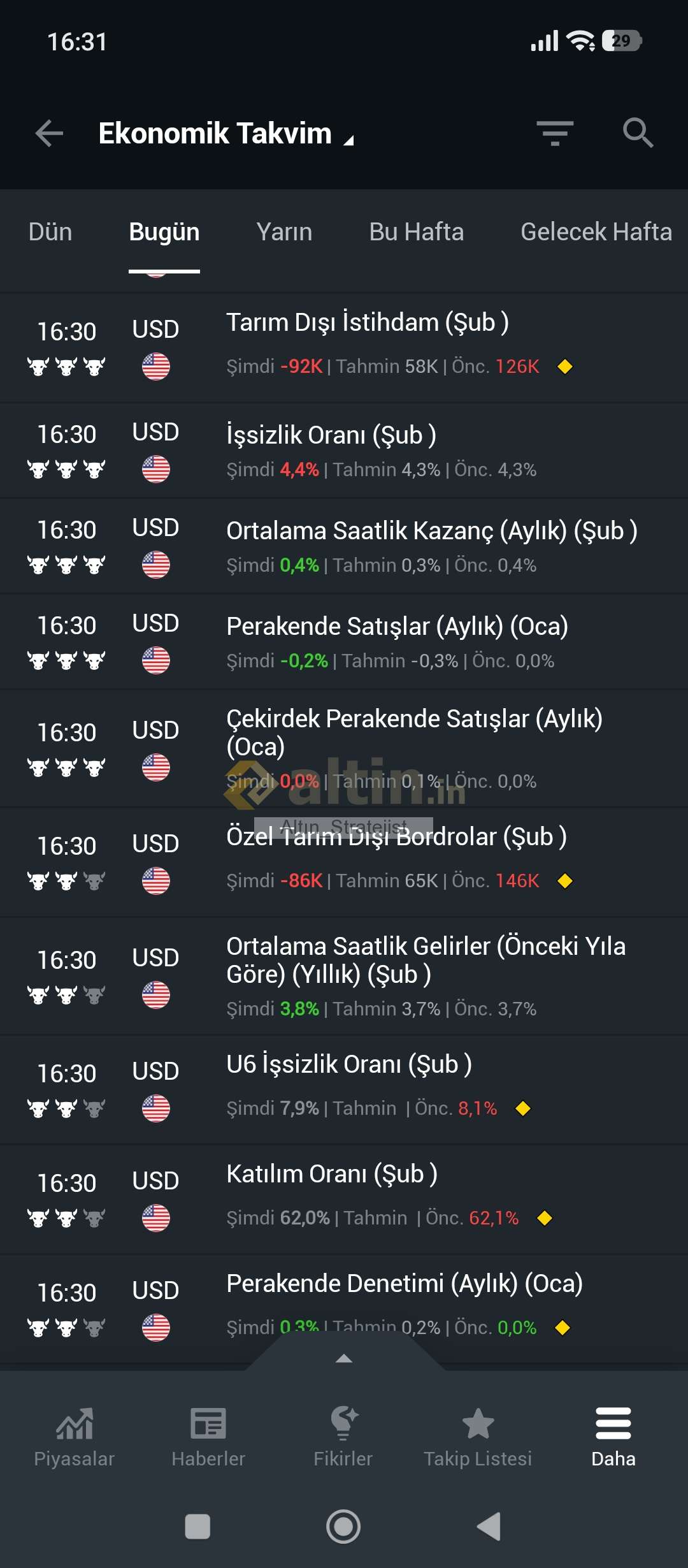Select the Gelecek Hafta tab
The width and height of the screenshot is (688, 1568).
596,232
